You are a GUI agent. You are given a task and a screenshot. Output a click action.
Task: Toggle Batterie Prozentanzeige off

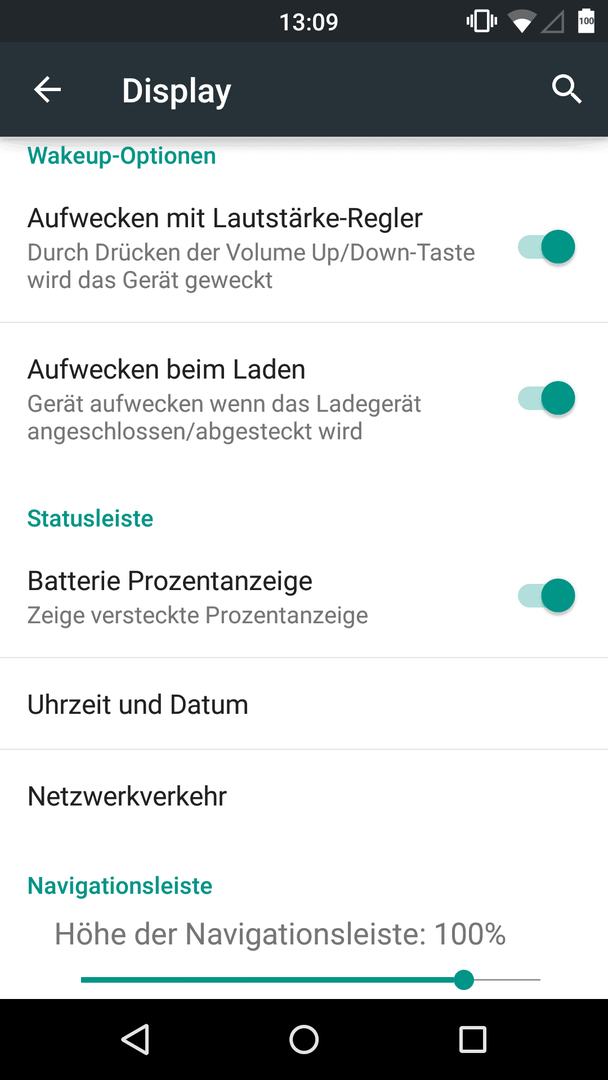pyautogui.click(x=546, y=596)
